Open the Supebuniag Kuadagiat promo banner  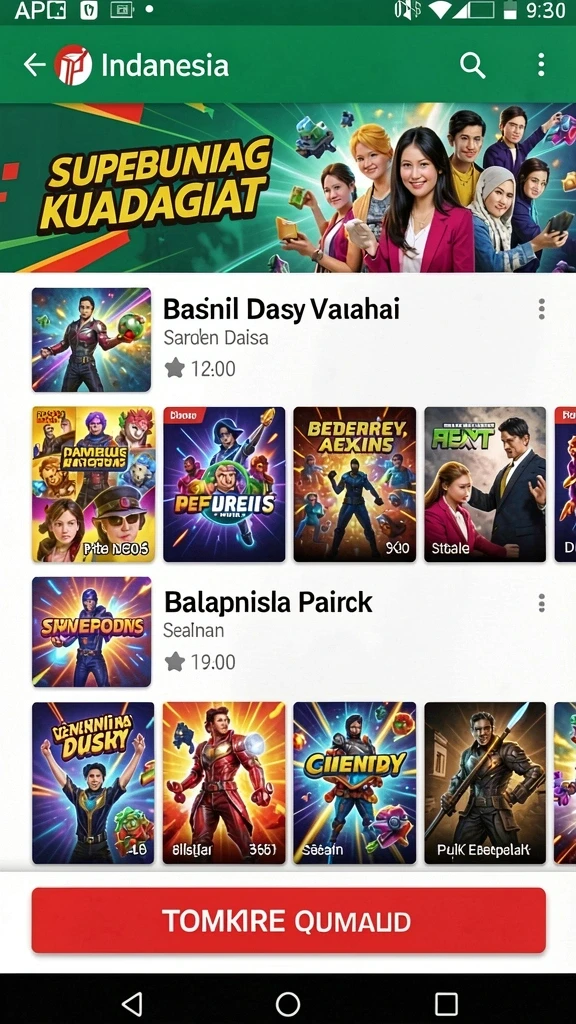coord(288,187)
